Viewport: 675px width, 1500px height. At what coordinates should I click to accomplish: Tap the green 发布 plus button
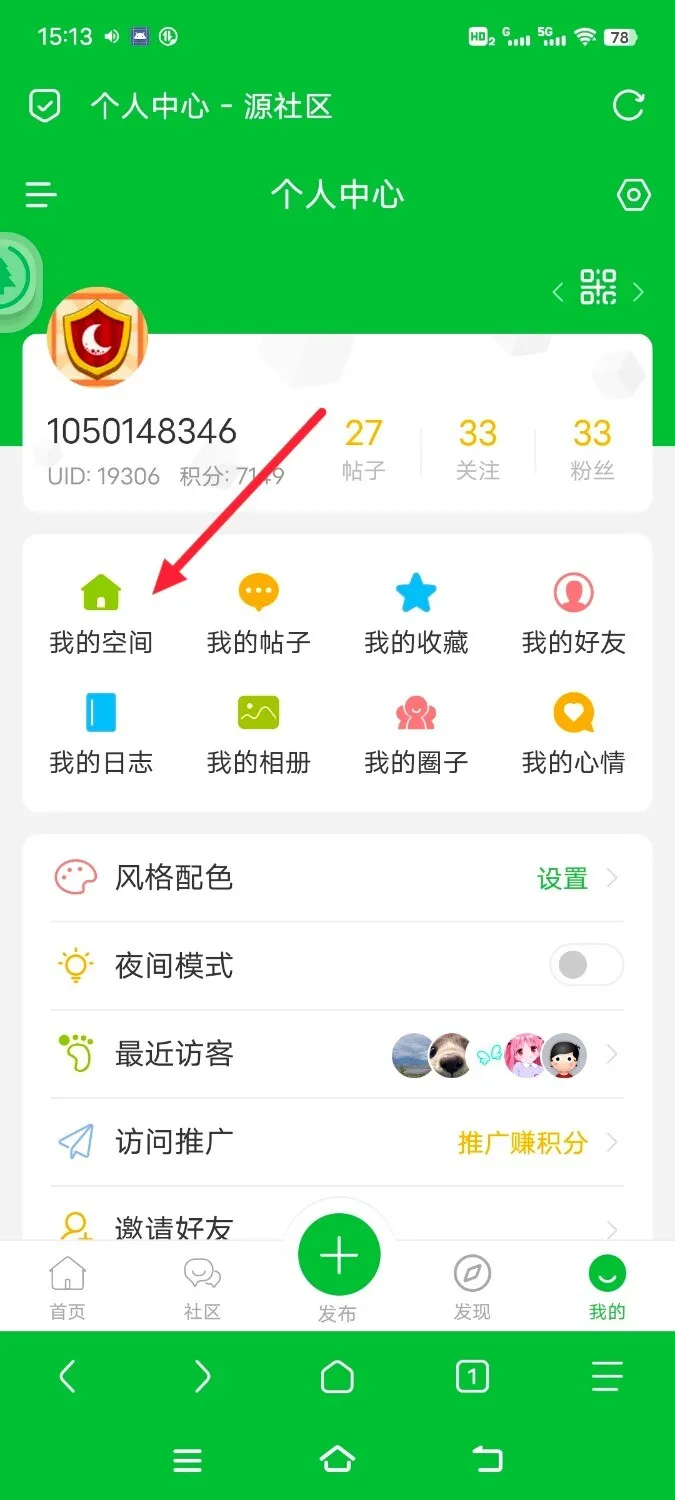click(338, 1256)
